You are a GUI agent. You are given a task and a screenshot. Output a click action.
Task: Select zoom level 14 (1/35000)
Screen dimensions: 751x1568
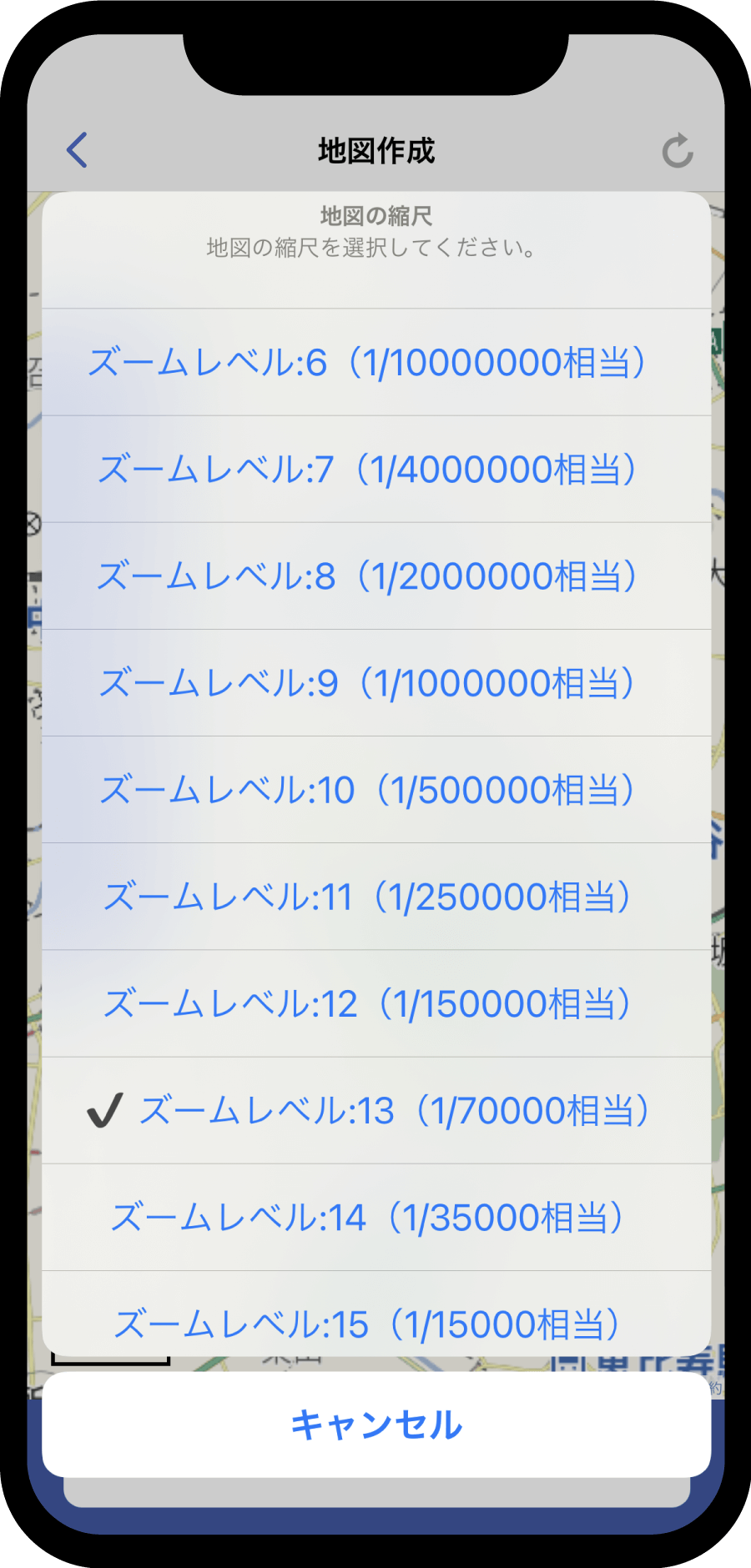point(375,1217)
